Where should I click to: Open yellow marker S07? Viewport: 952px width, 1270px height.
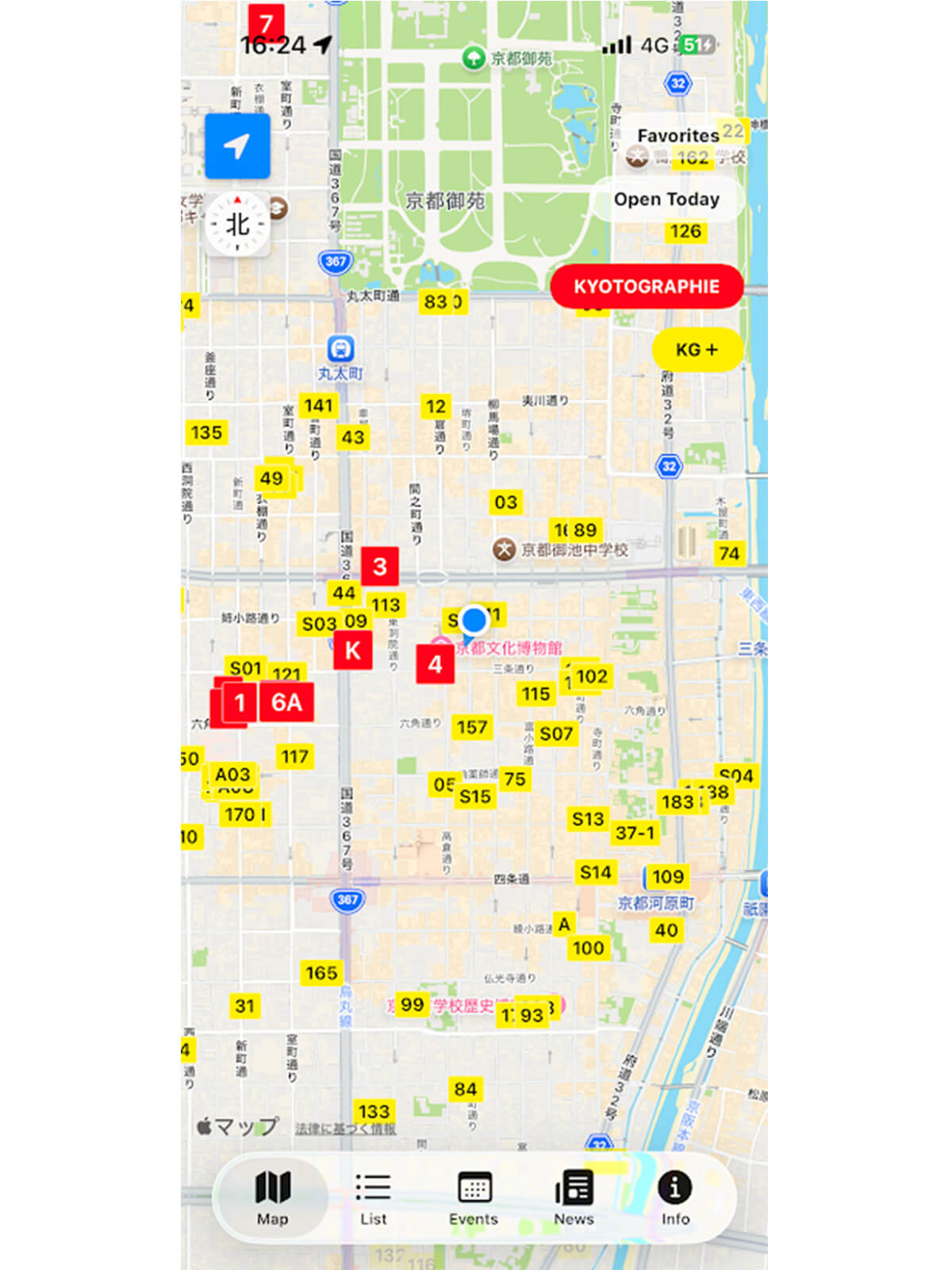point(556,734)
